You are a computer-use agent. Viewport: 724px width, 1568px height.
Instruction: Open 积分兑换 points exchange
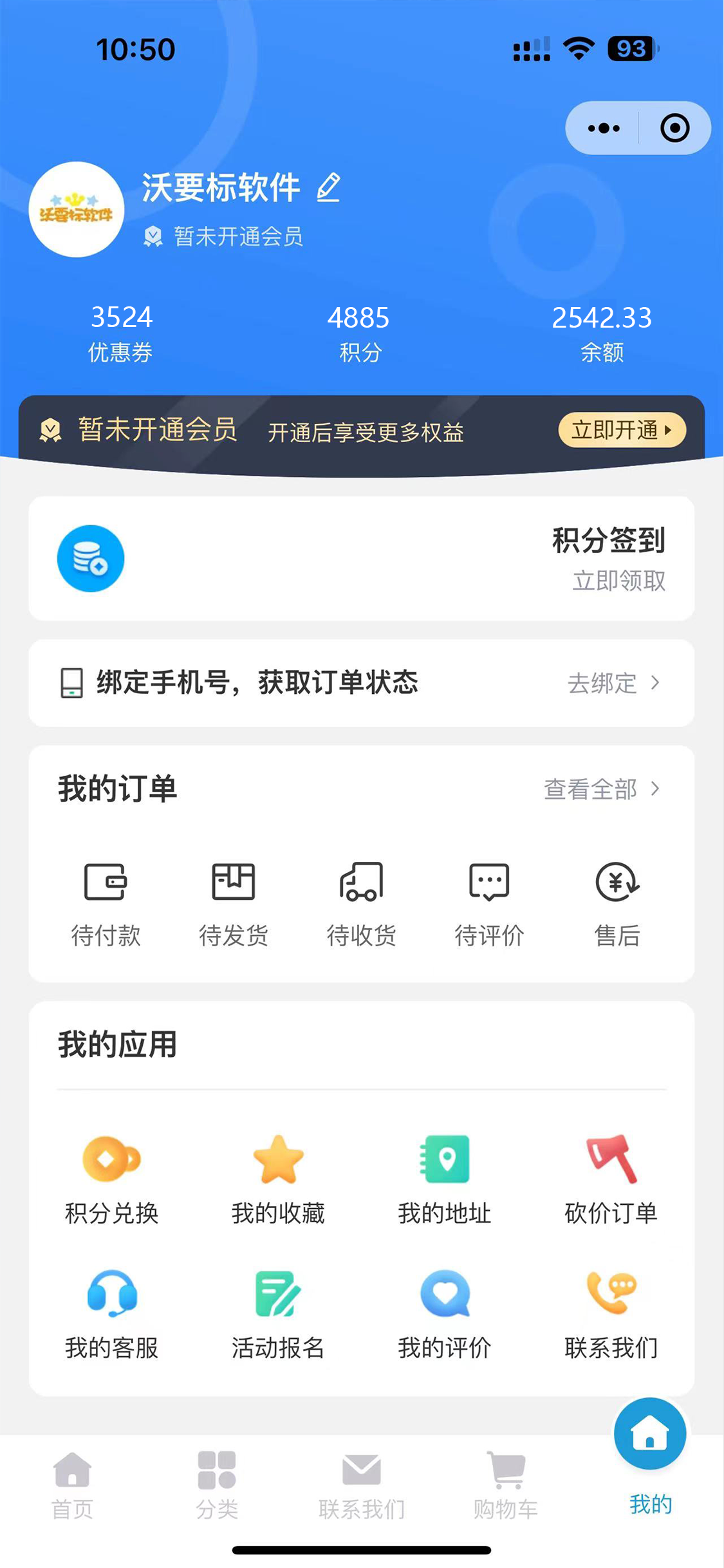pos(111,1181)
